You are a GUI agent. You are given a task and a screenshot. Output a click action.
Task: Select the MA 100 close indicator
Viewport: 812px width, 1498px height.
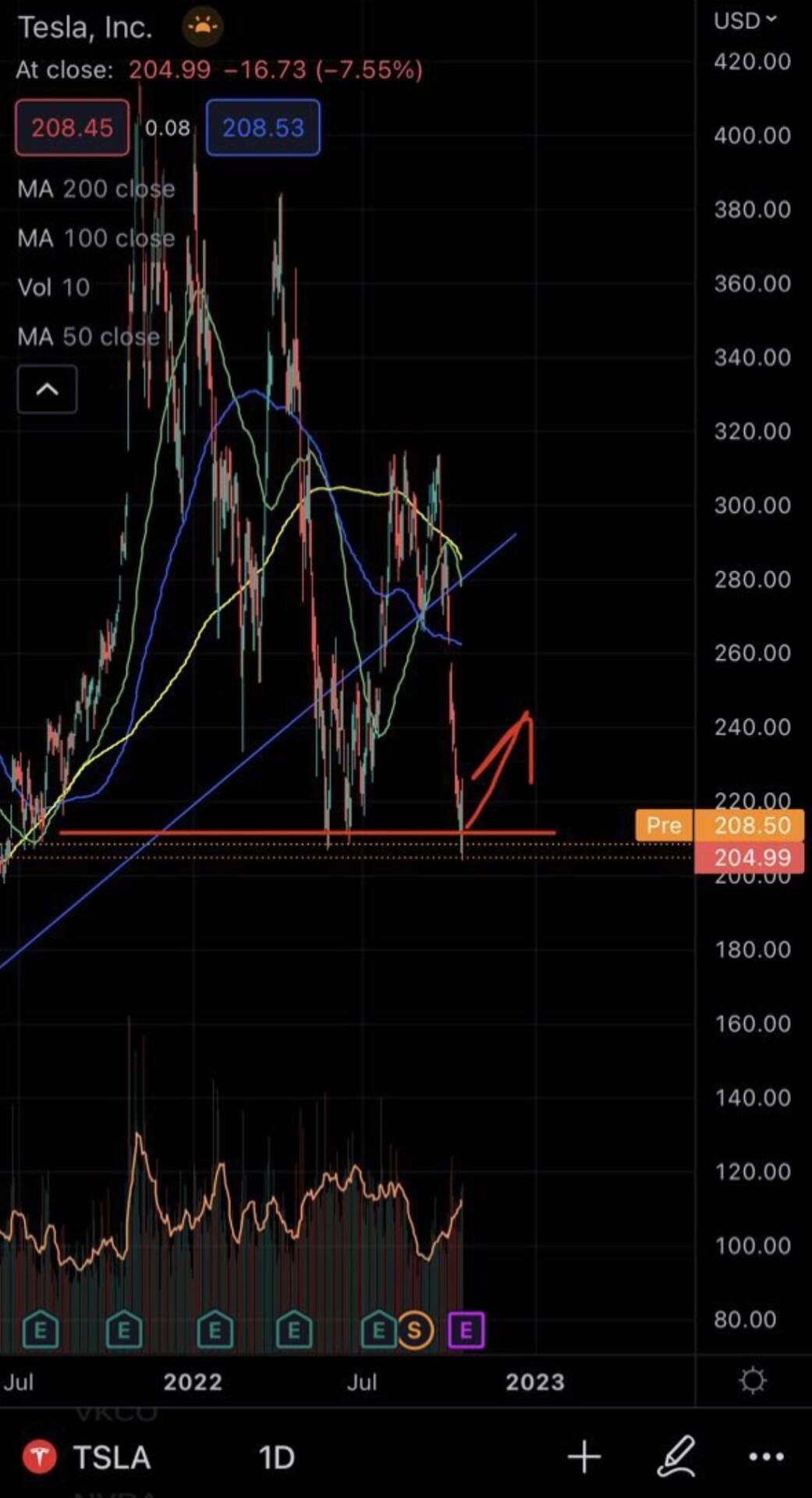tap(96, 238)
